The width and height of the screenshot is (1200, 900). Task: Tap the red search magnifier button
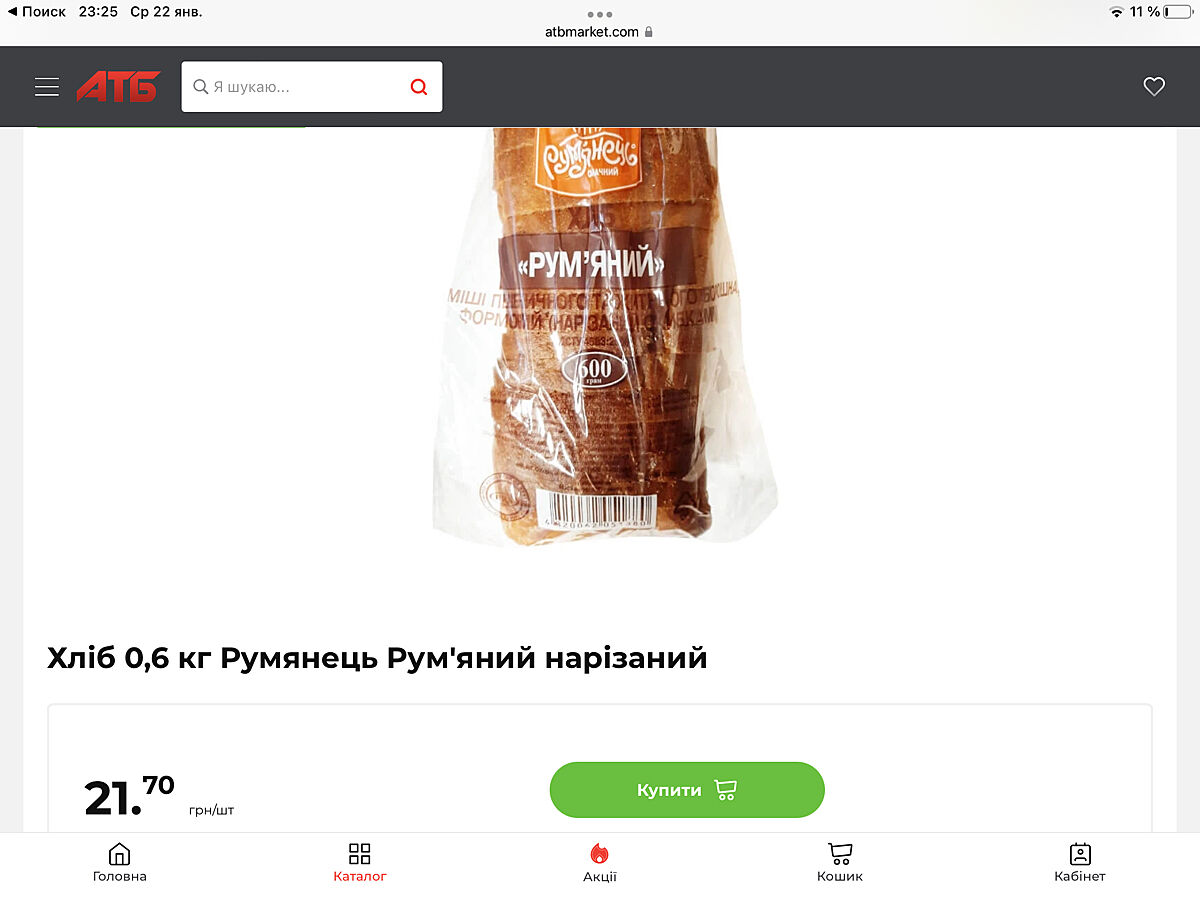tap(419, 87)
